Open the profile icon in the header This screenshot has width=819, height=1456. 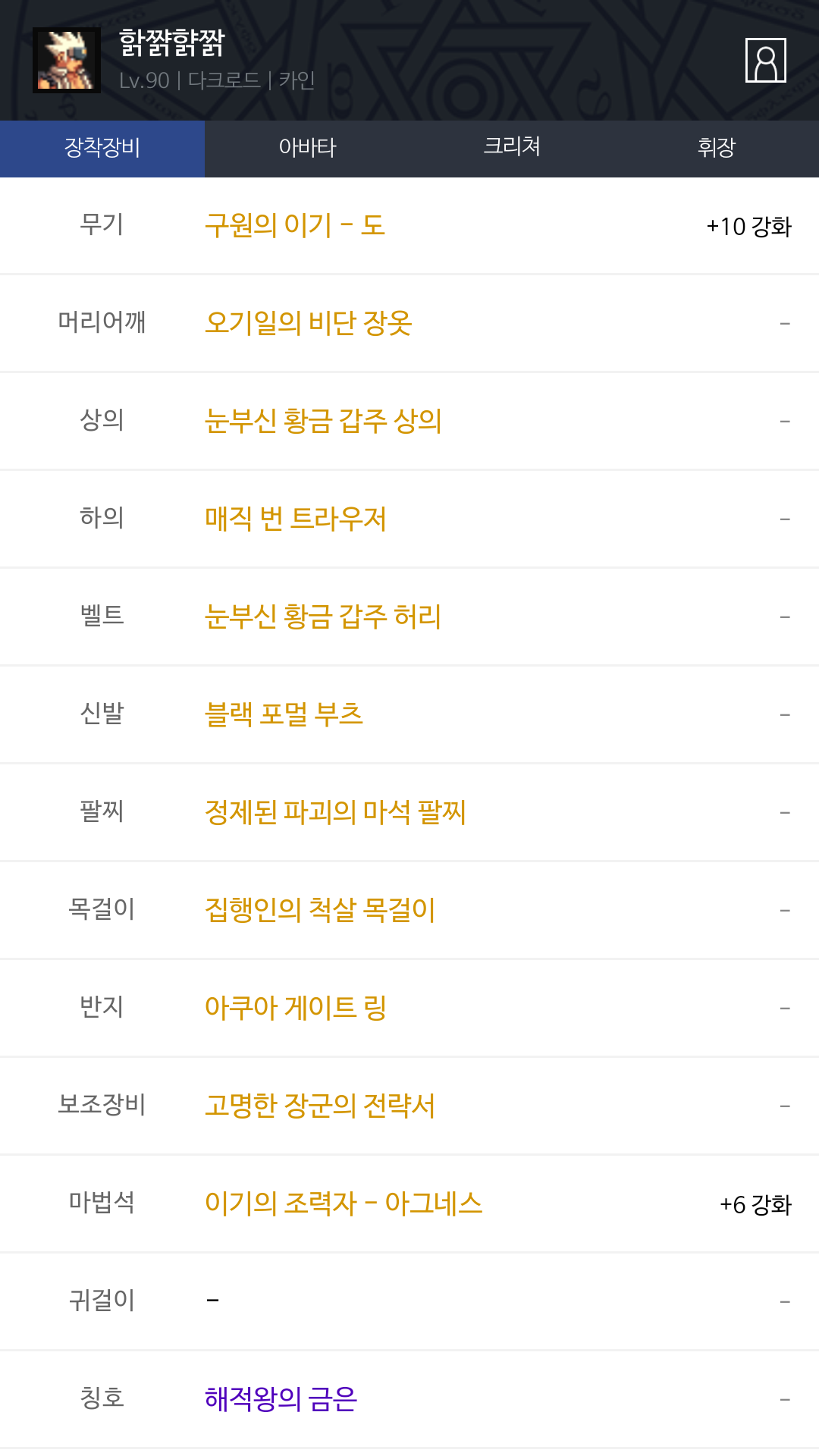765,60
